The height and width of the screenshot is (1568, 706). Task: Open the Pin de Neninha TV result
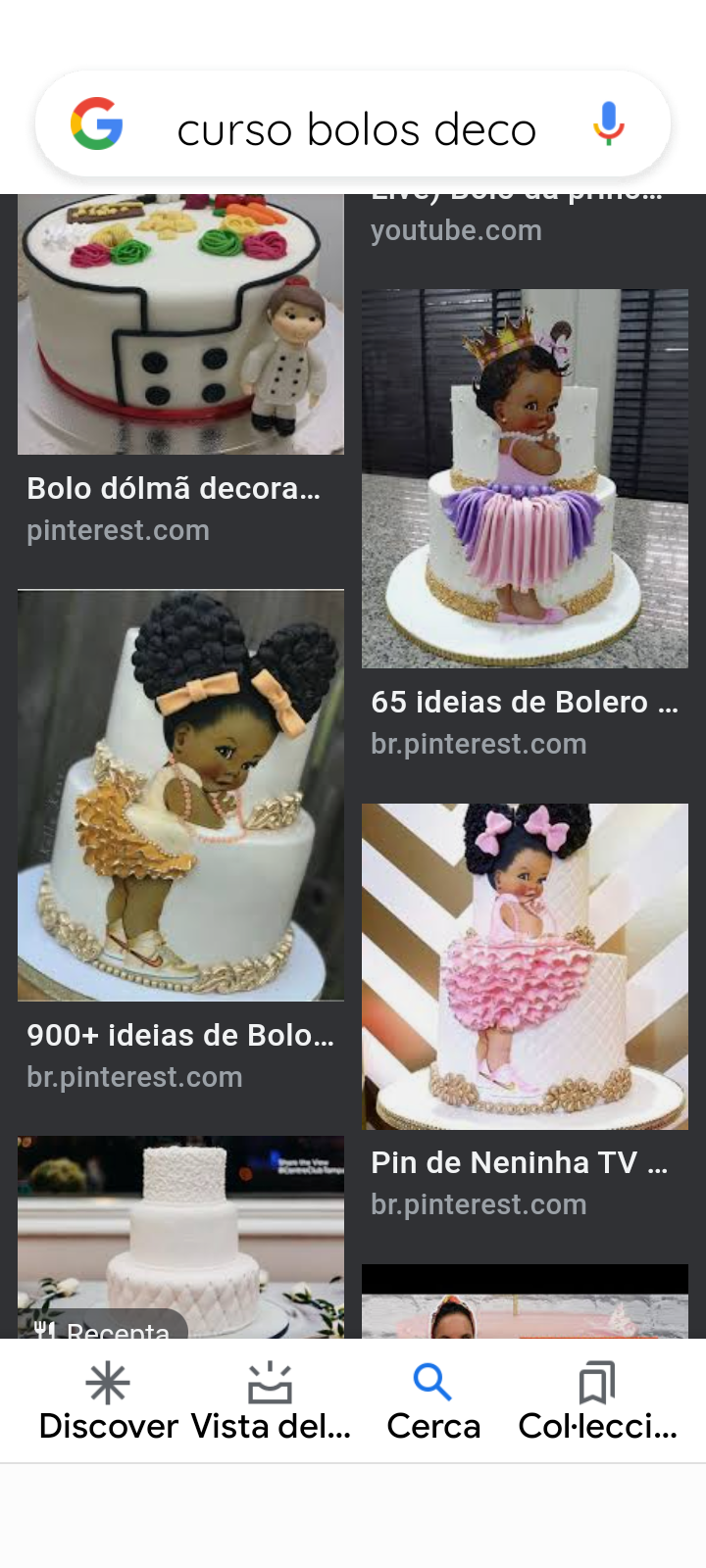(525, 966)
